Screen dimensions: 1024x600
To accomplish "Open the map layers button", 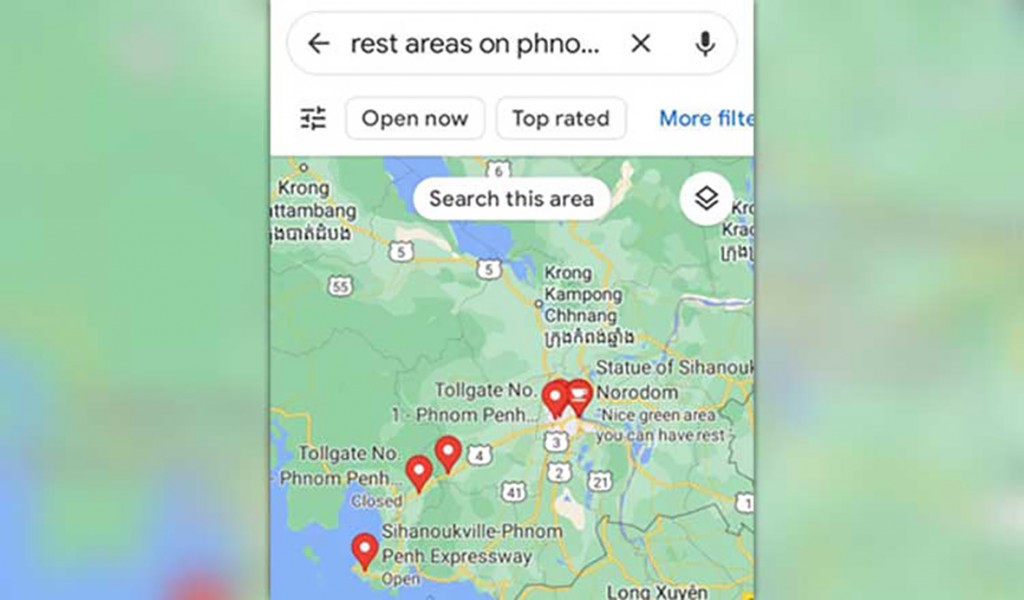I will click(706, 199).
